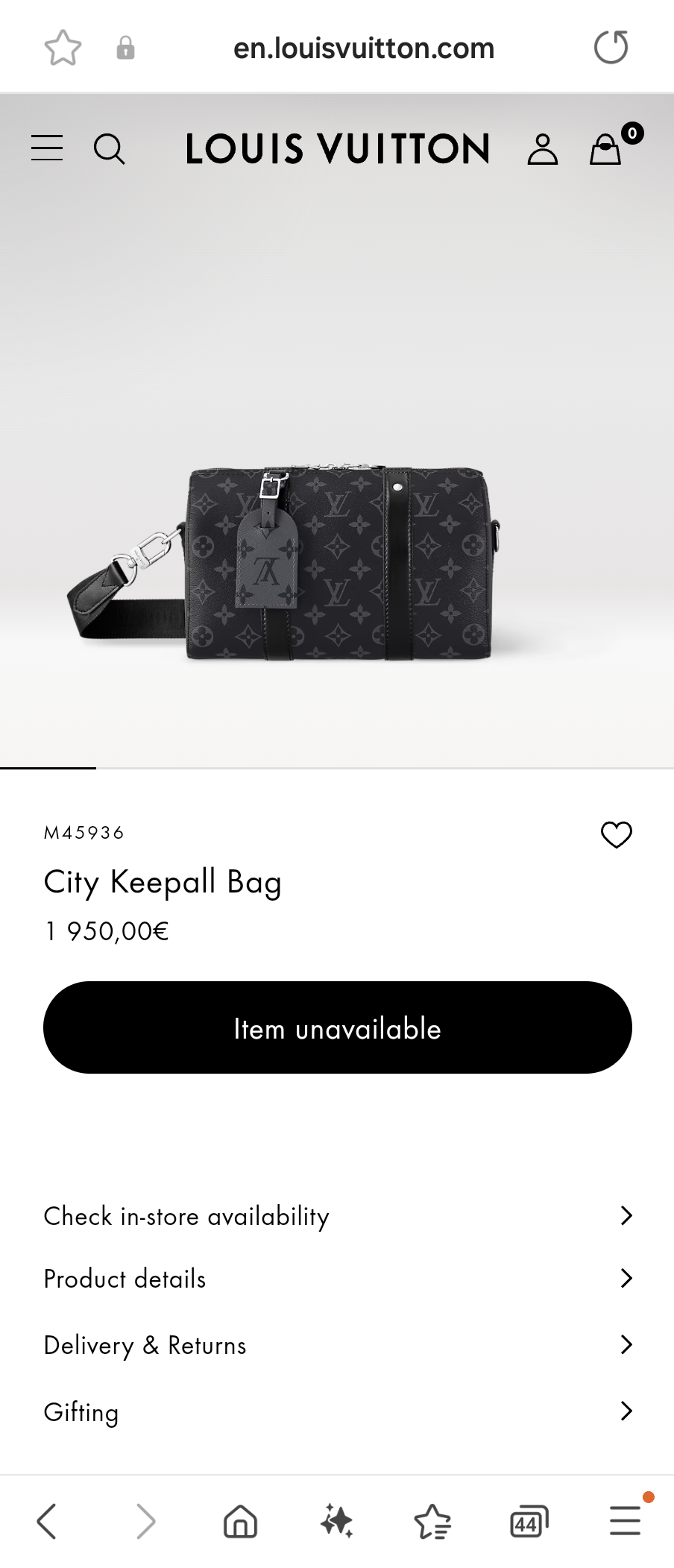
Task: Expand the Product details section
Action: 337,1279
